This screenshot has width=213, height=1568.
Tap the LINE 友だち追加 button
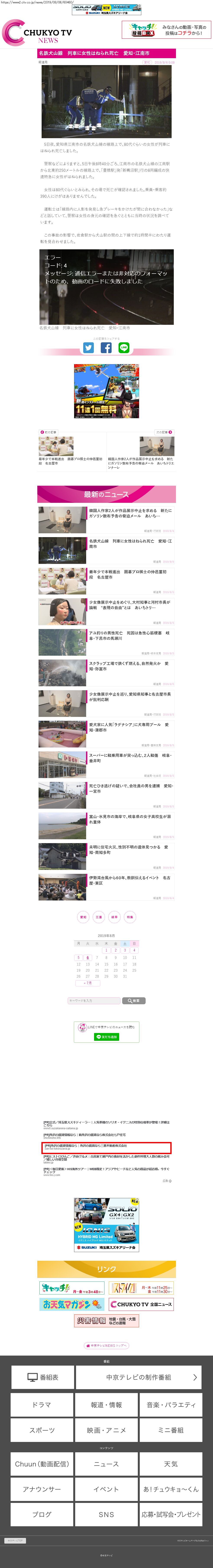pos(106,1037)
